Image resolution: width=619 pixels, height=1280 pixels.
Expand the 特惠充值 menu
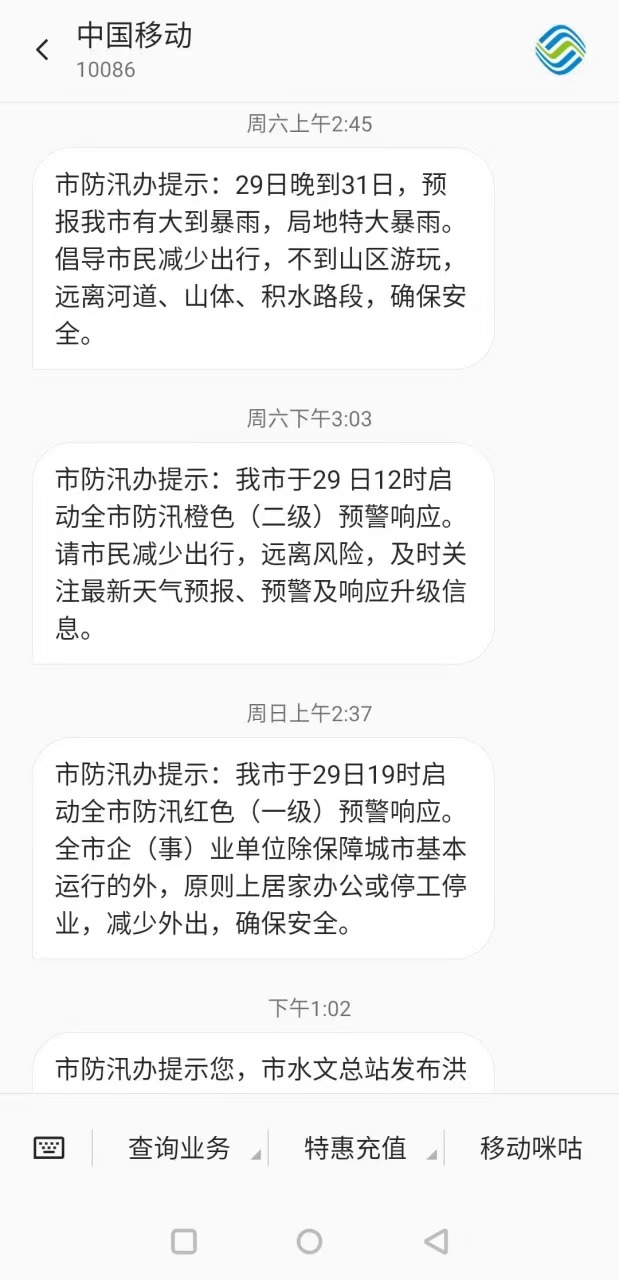pos(356,1148)
